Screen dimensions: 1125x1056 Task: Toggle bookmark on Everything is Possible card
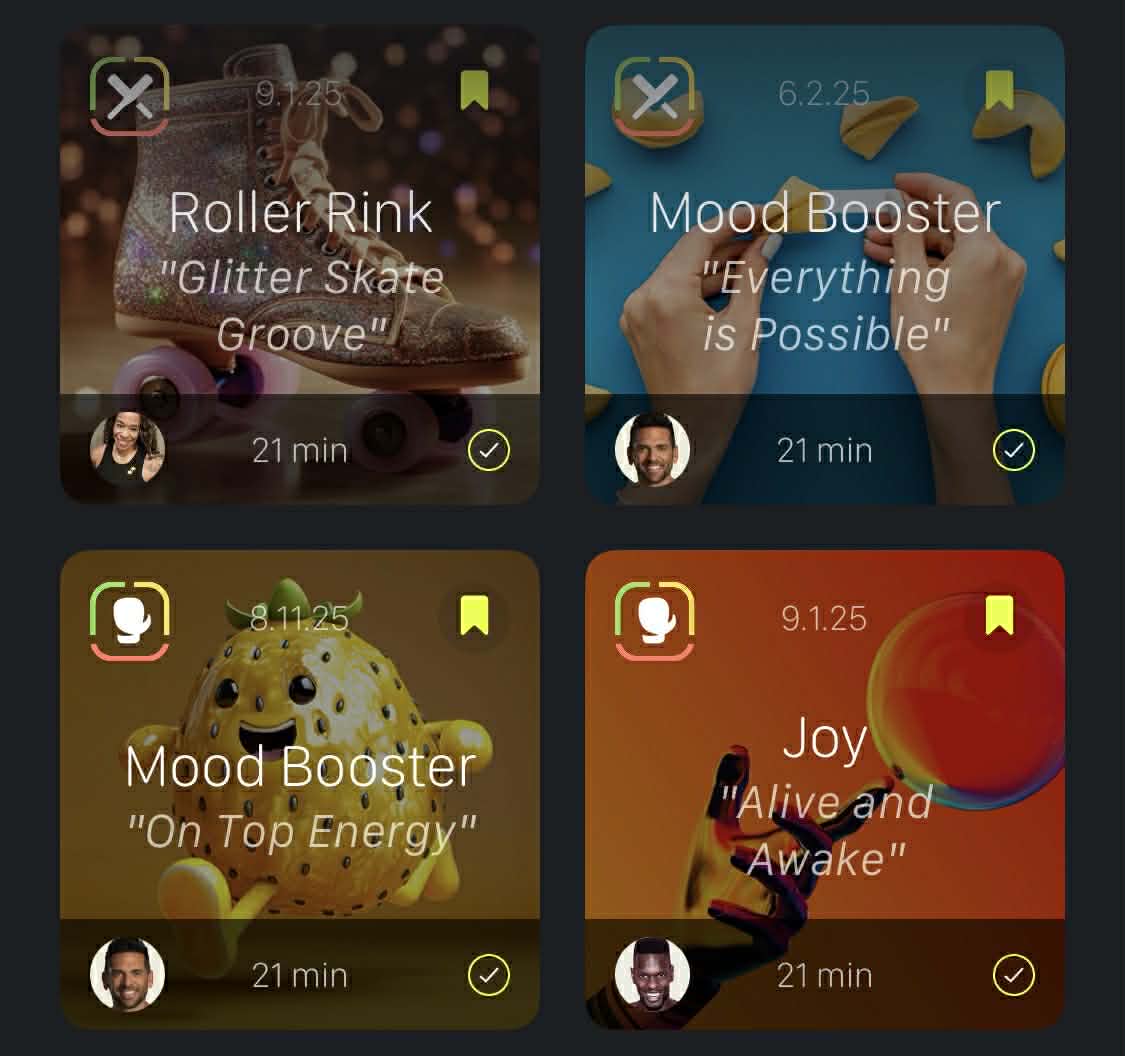pyautogui.click(x=999, y=91)
